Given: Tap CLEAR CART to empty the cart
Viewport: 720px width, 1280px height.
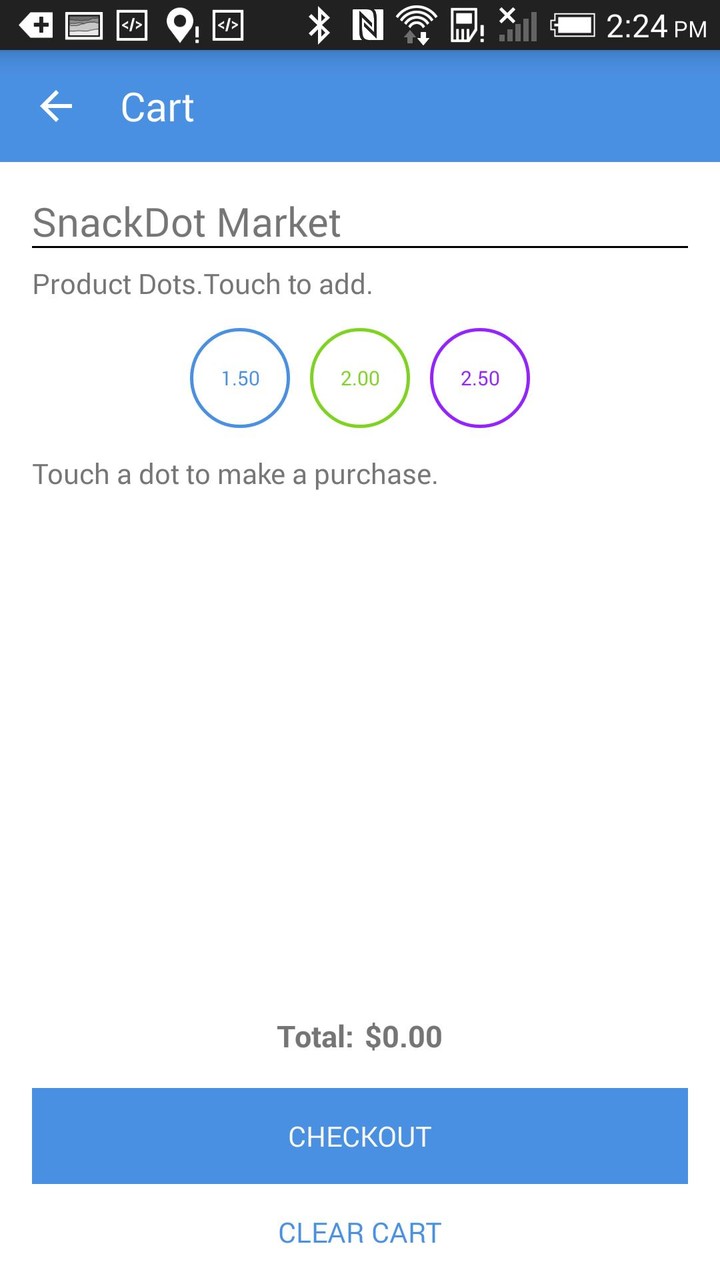Looking at the screenshot, I should click(x=359, y=1233).
